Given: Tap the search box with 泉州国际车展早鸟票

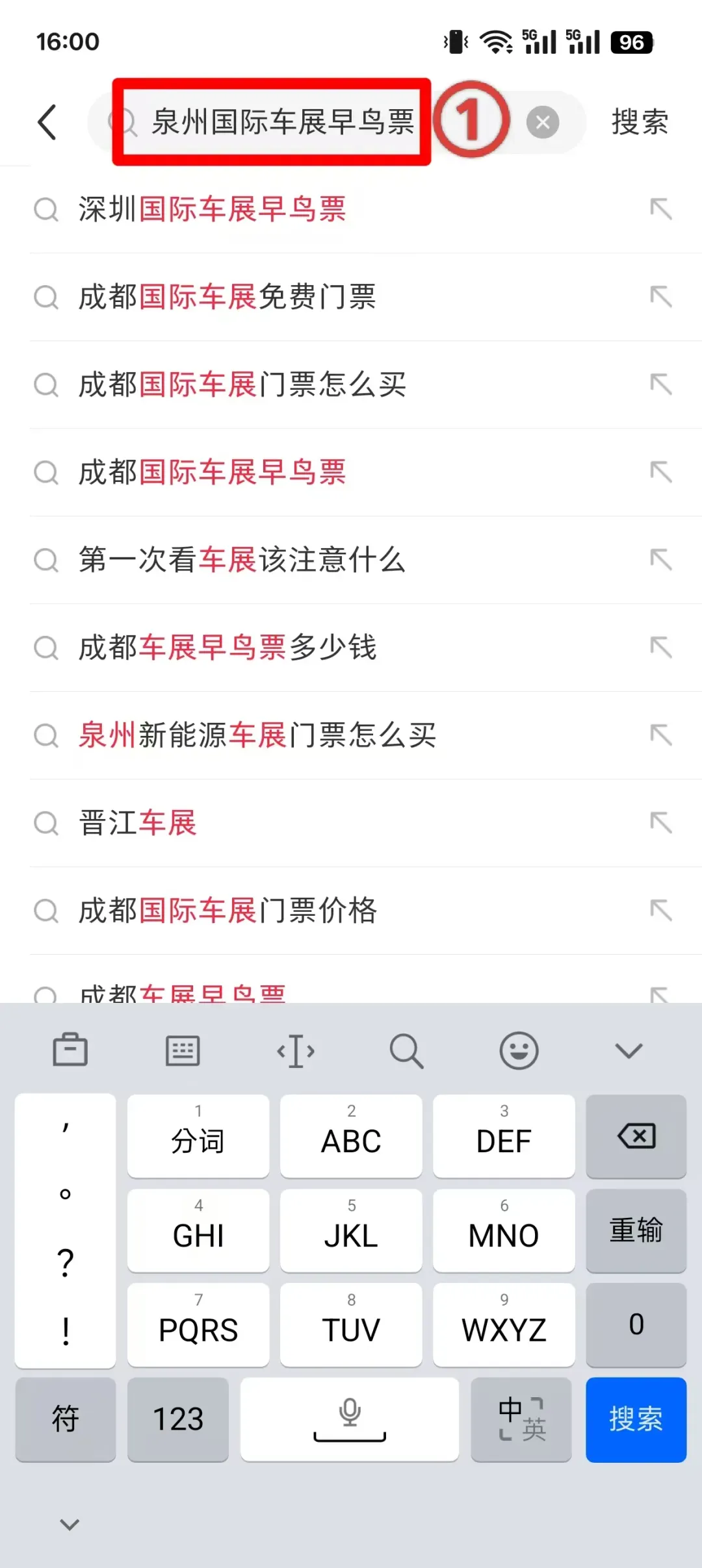Looking at the screenshot, I should [282, 122].
